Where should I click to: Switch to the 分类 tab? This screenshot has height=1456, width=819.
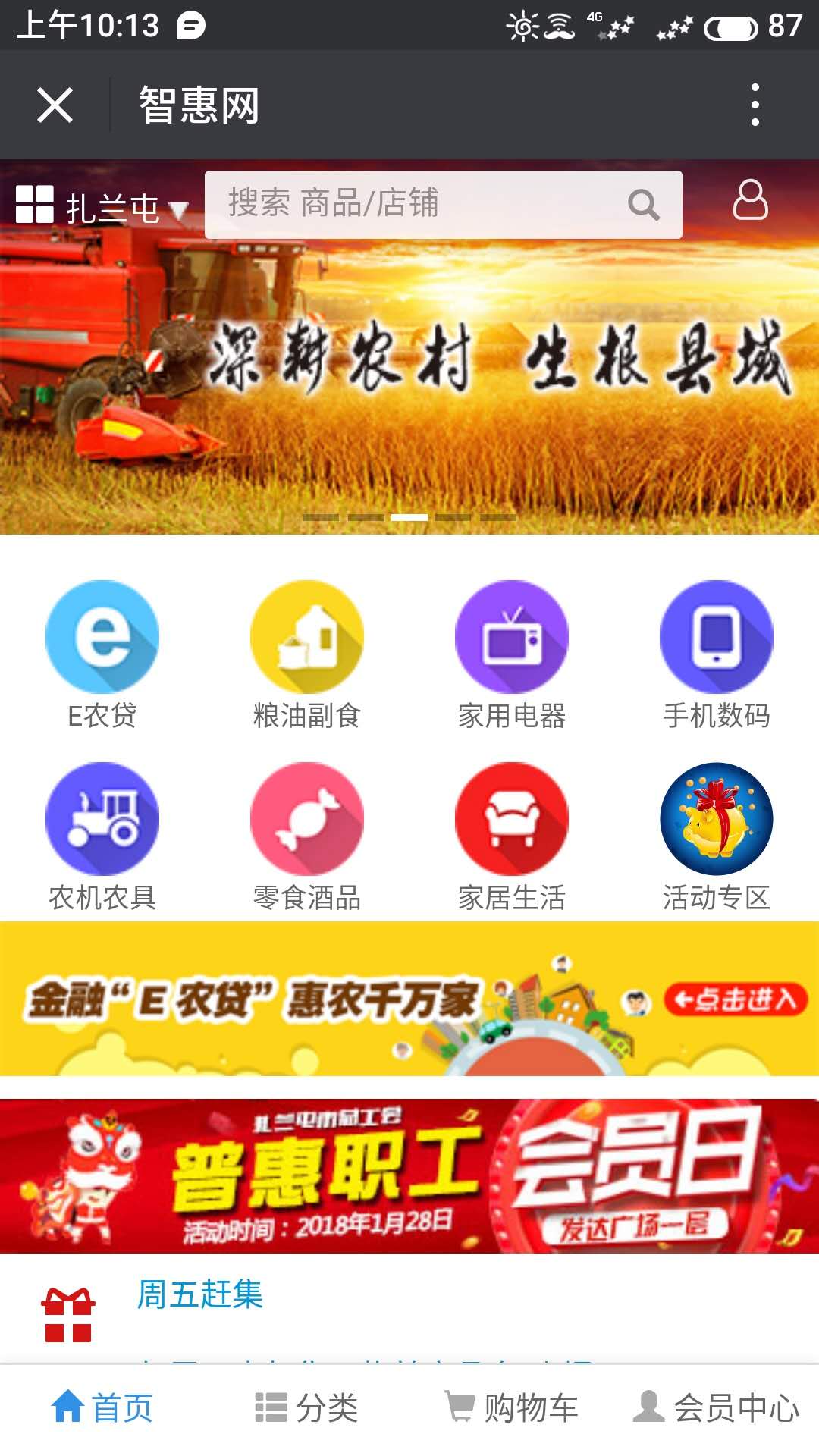307,1408
